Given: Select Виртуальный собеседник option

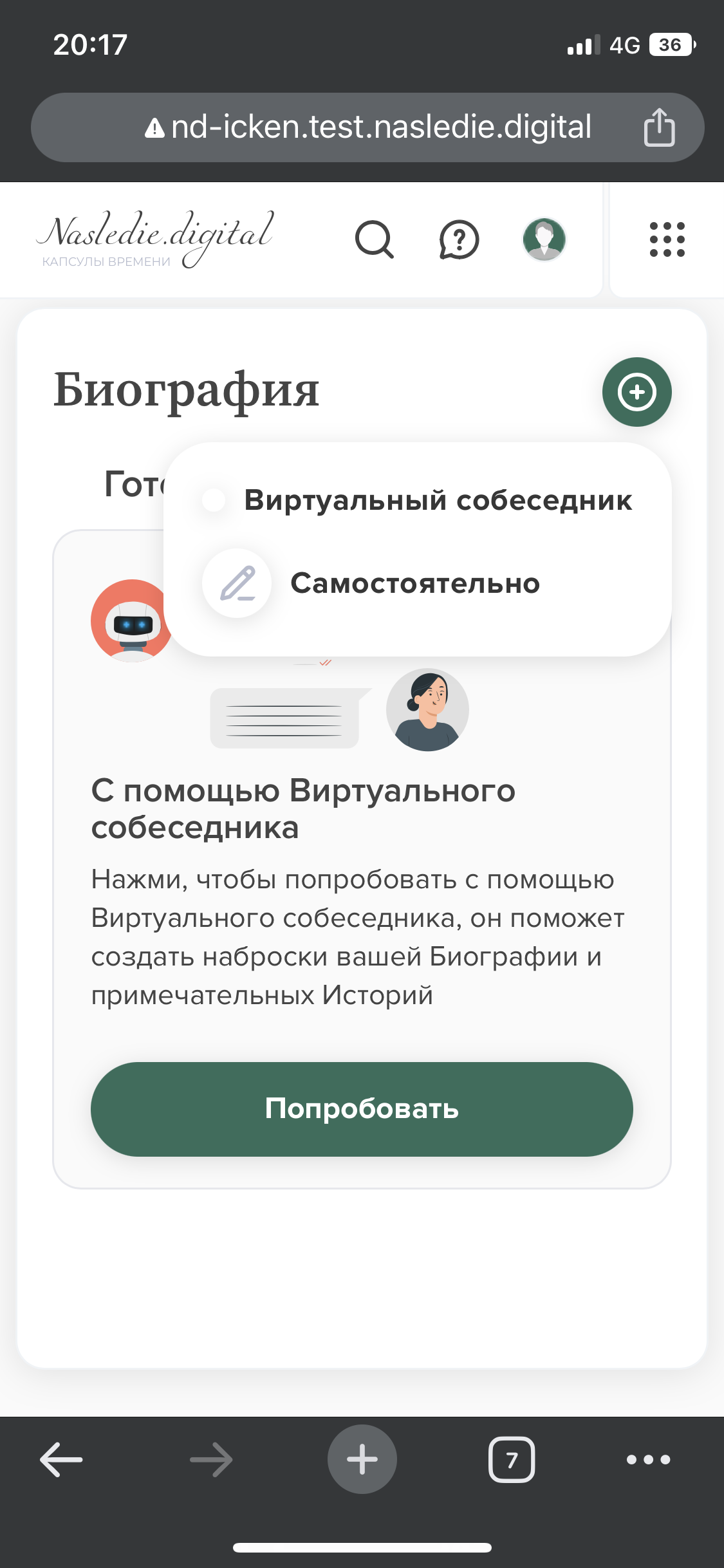Looking at the screenshot, I should (x=438, y=500).
